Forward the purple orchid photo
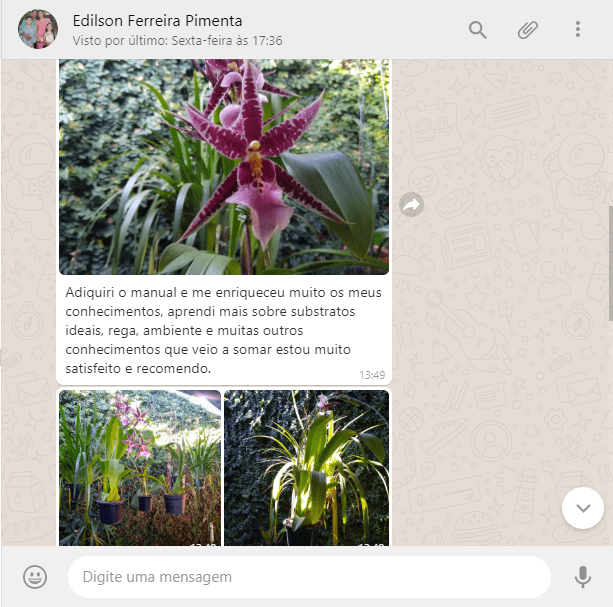 [412, 205]
